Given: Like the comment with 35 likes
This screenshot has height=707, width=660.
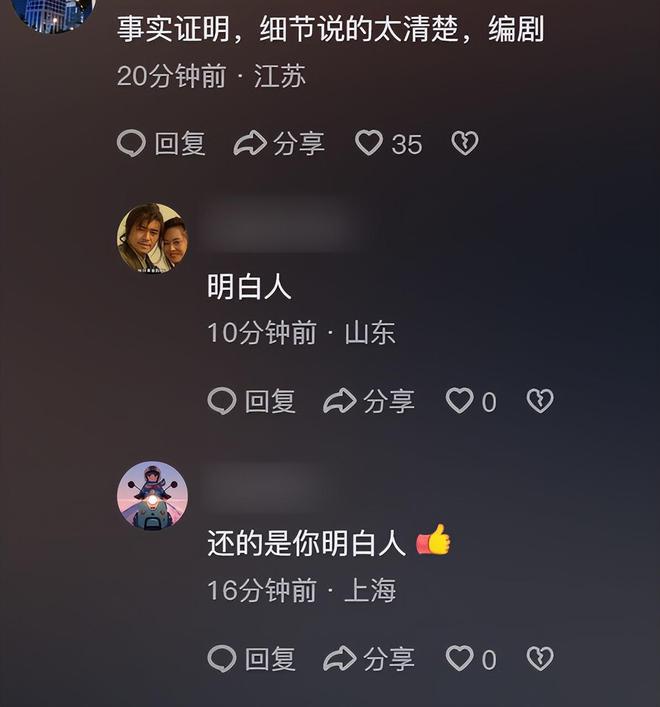Looking at the screenshot, I should 370,144.
